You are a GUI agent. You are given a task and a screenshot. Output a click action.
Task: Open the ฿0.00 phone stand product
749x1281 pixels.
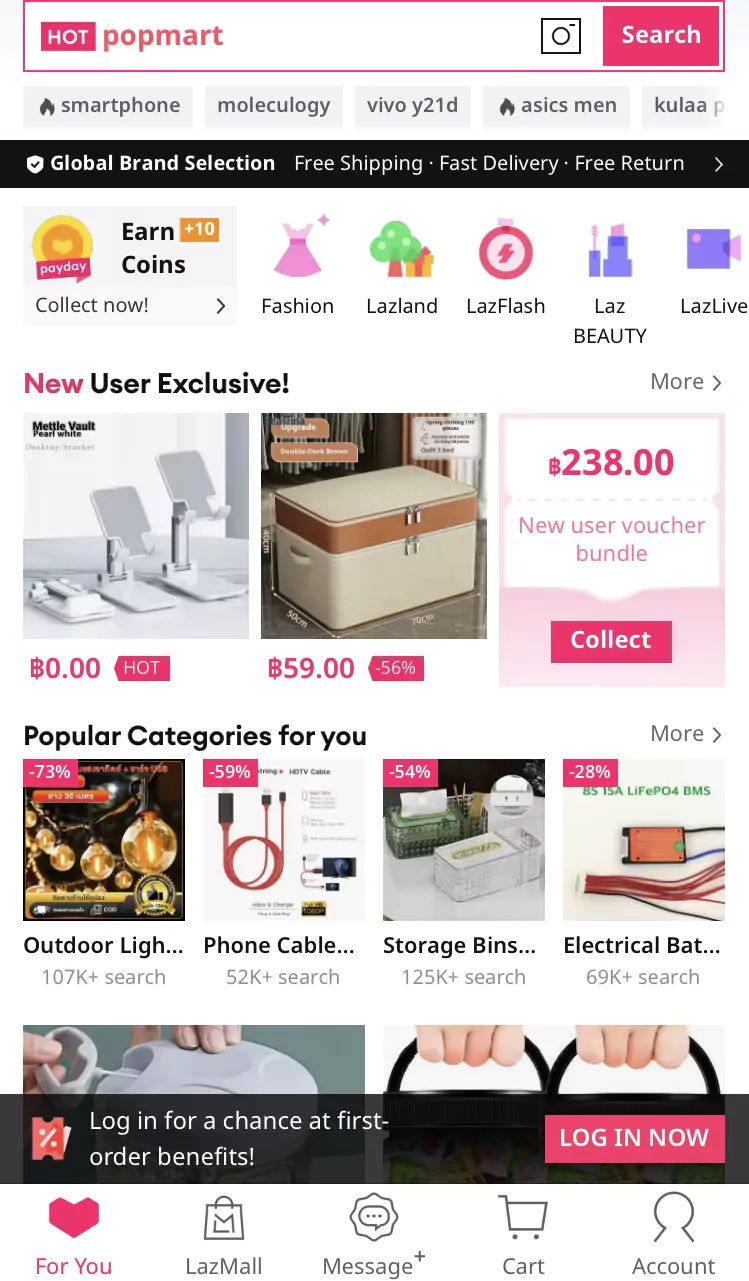click(136, 526)
